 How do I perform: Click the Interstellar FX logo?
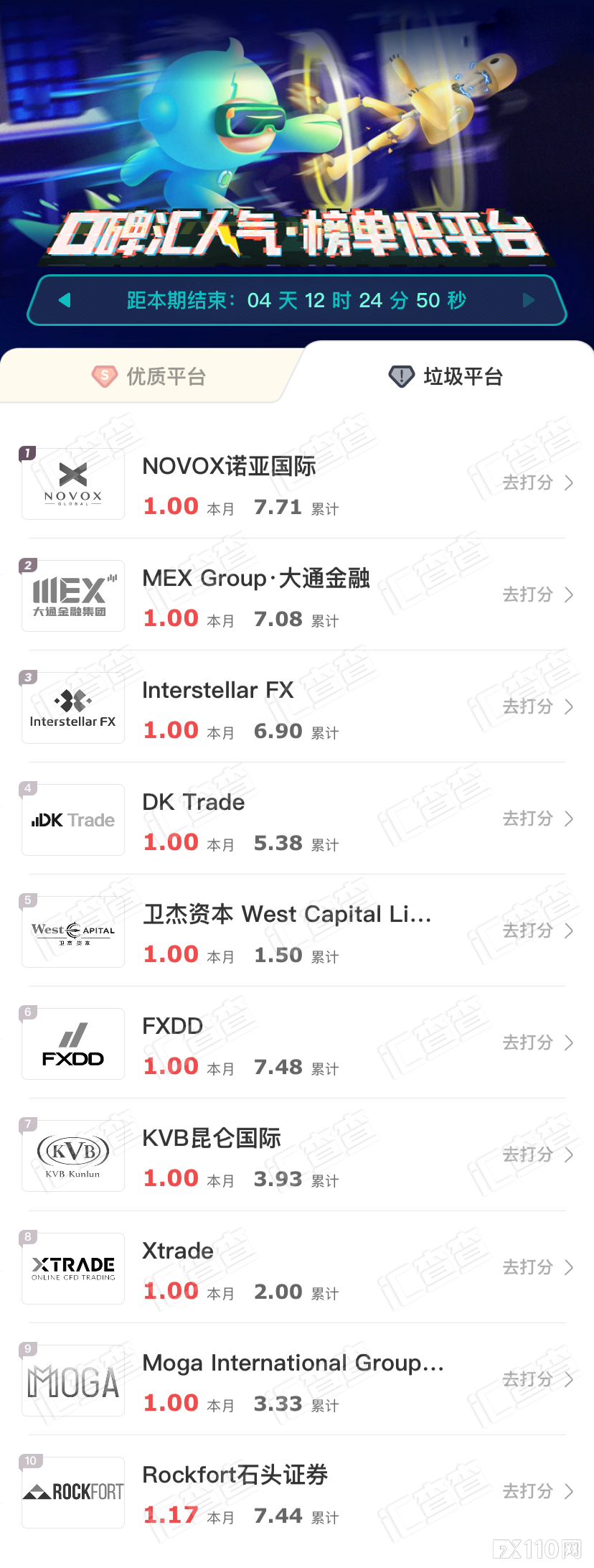(72, 706)
